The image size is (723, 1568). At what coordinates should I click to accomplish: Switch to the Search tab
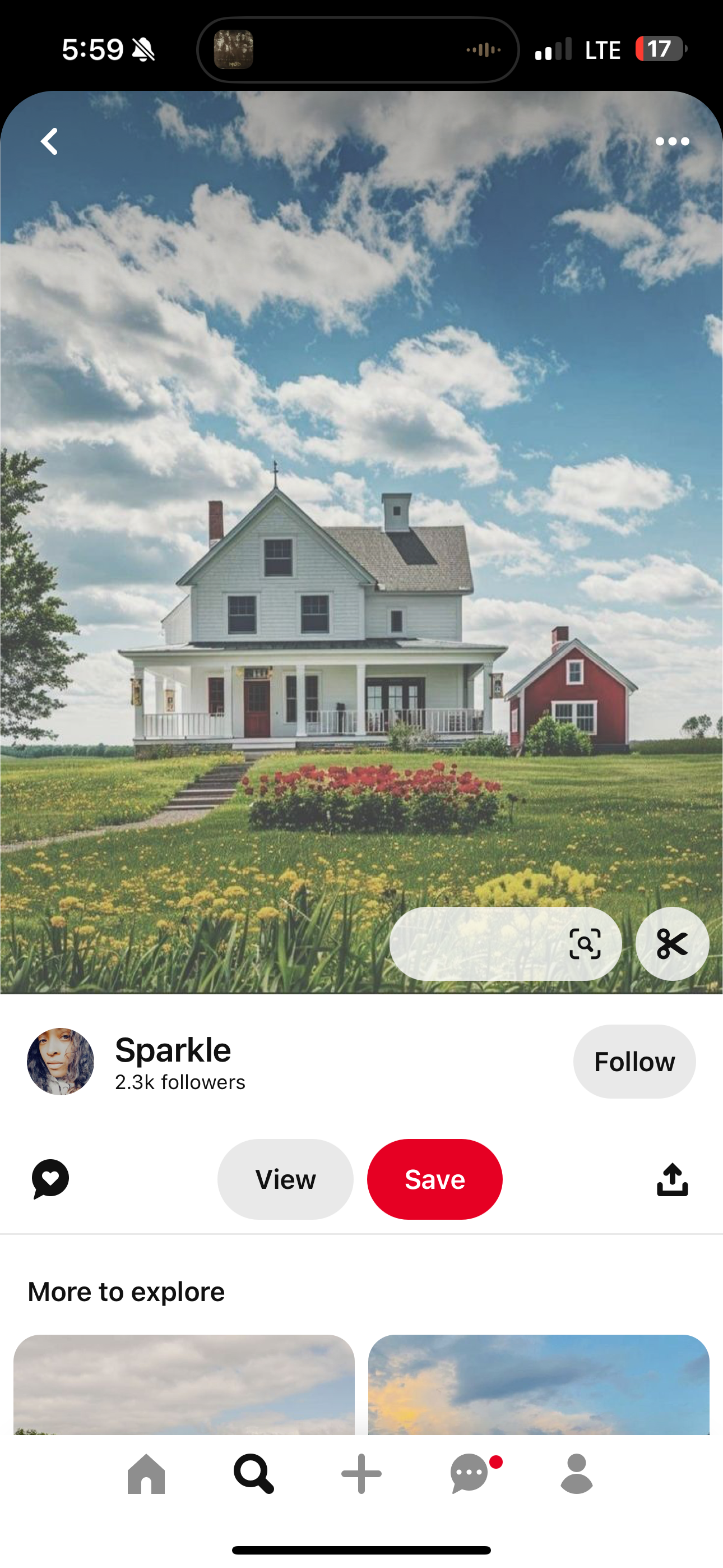(x=254, y=1474)
